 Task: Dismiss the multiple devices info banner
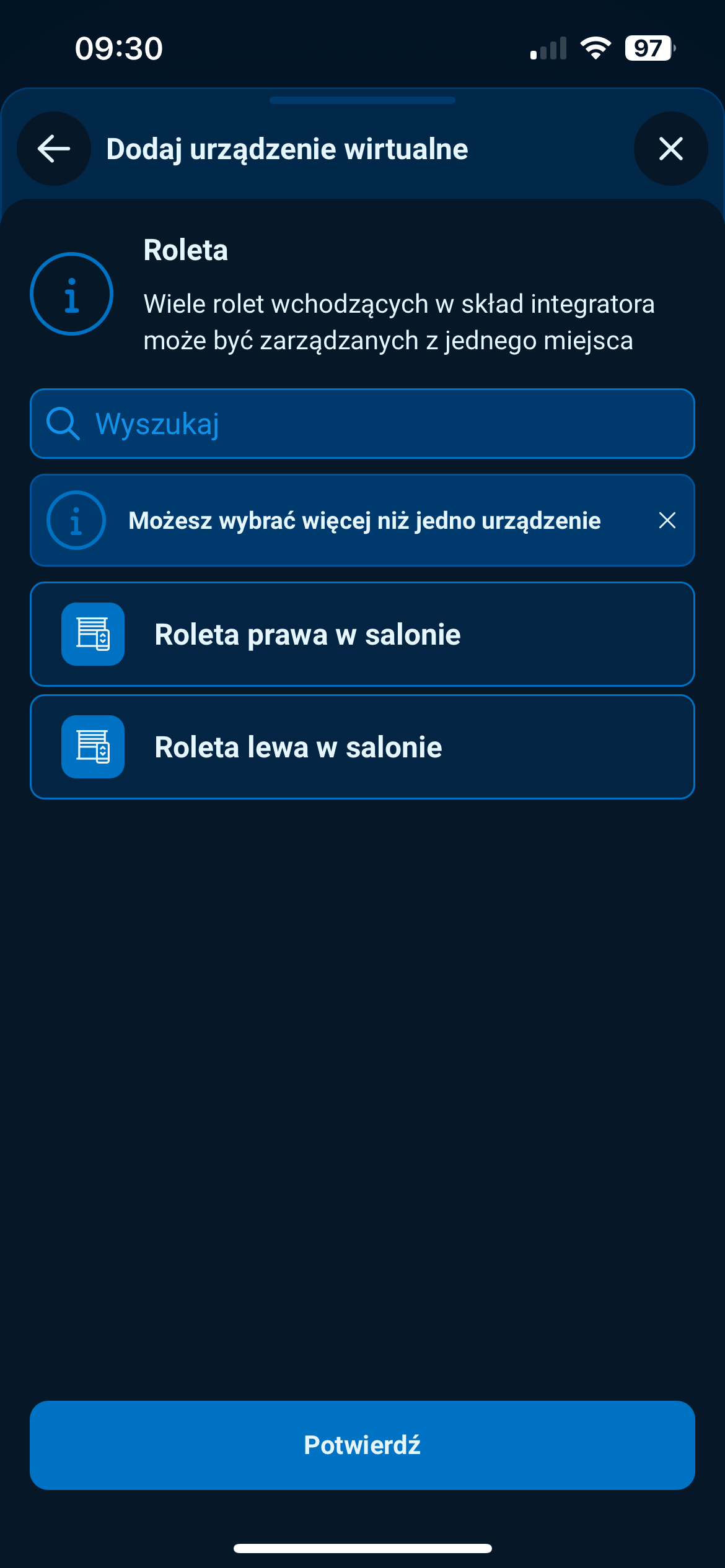[x=667, y=520]
